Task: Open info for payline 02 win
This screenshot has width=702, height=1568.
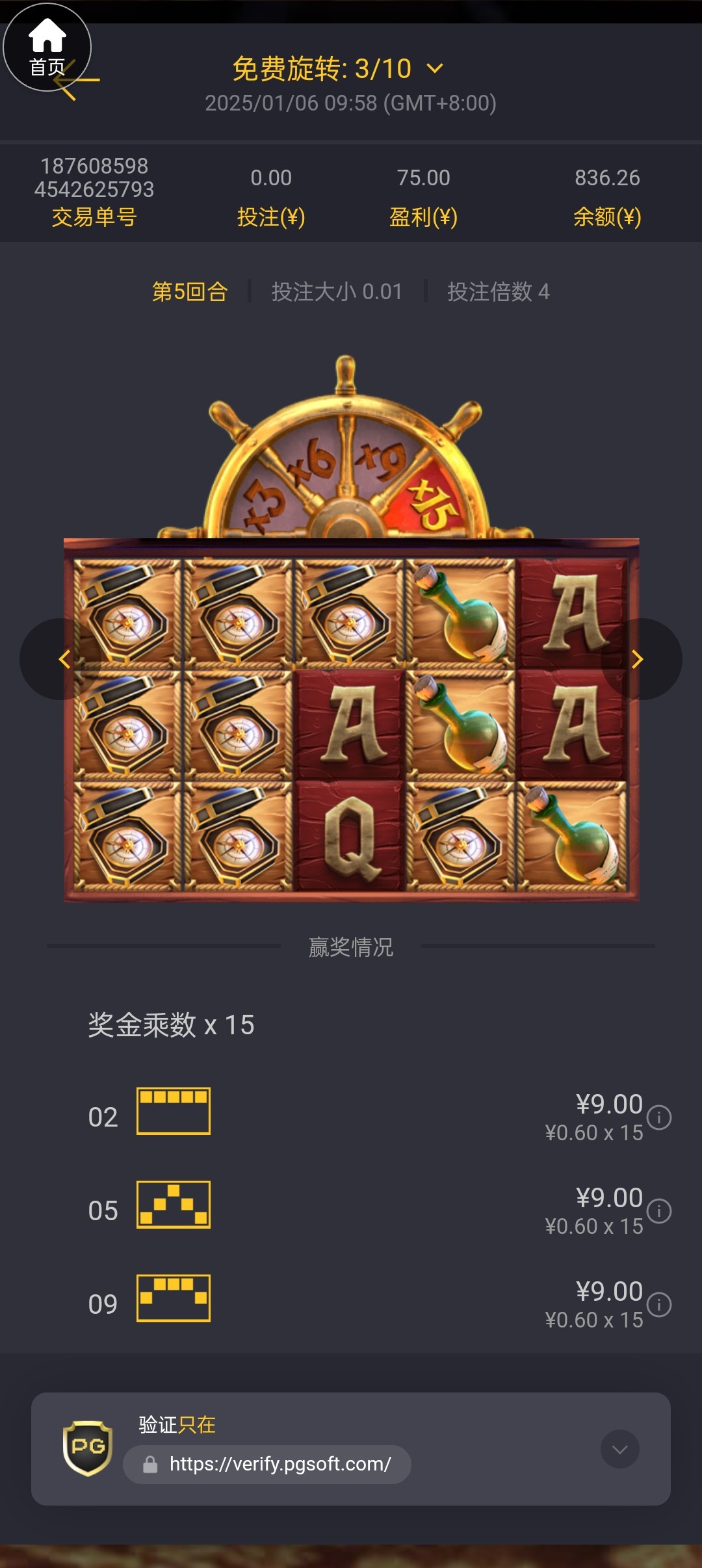Action: point(659,1117)
